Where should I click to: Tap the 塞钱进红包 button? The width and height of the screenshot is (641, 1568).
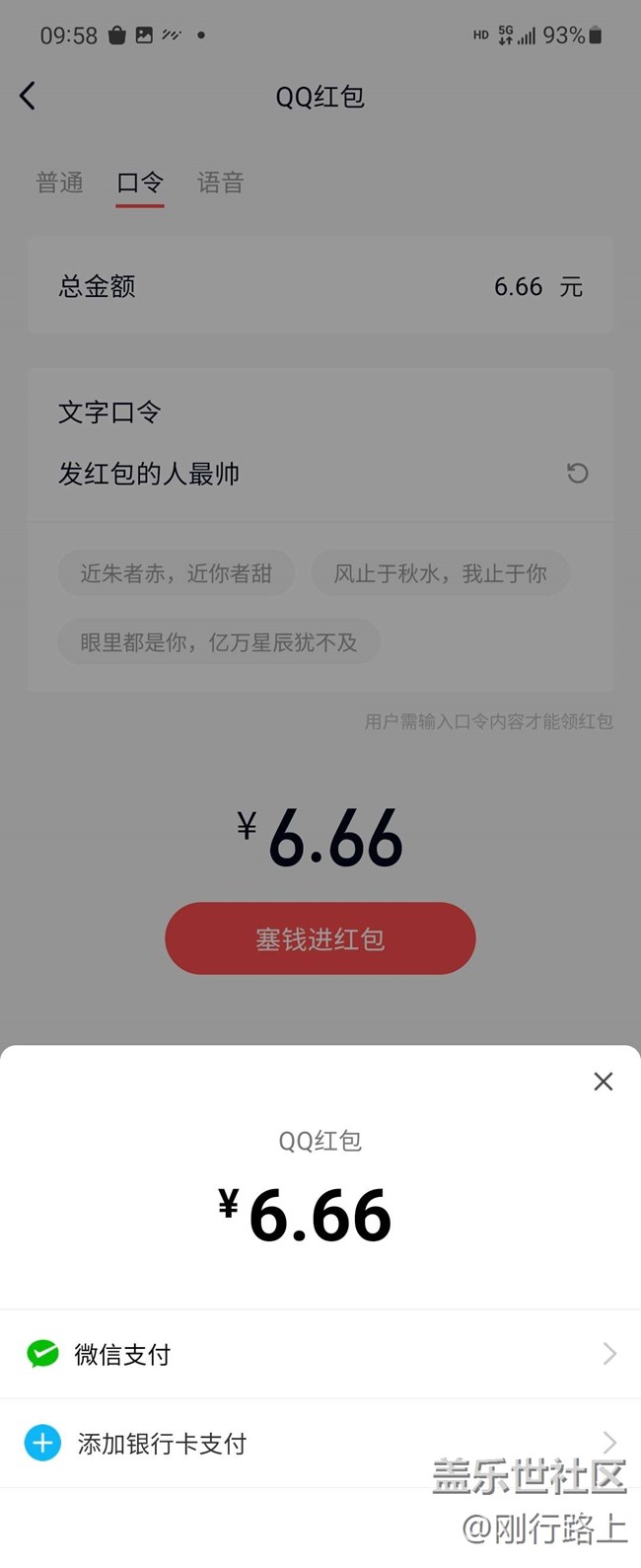click(x=320, y=938)
